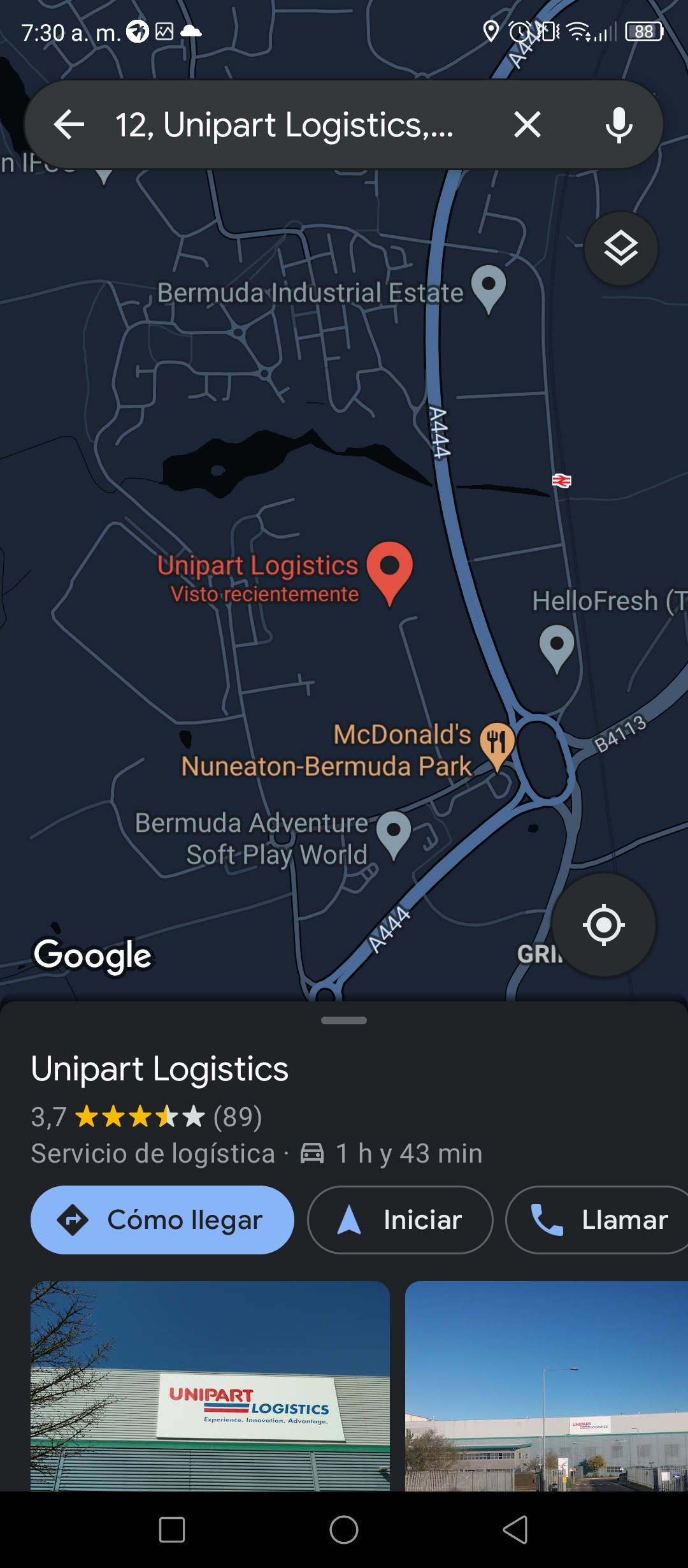Call Unipart Logistics with Llamar
This screenshot has height=1568, width=688.
coord(598,1220)
